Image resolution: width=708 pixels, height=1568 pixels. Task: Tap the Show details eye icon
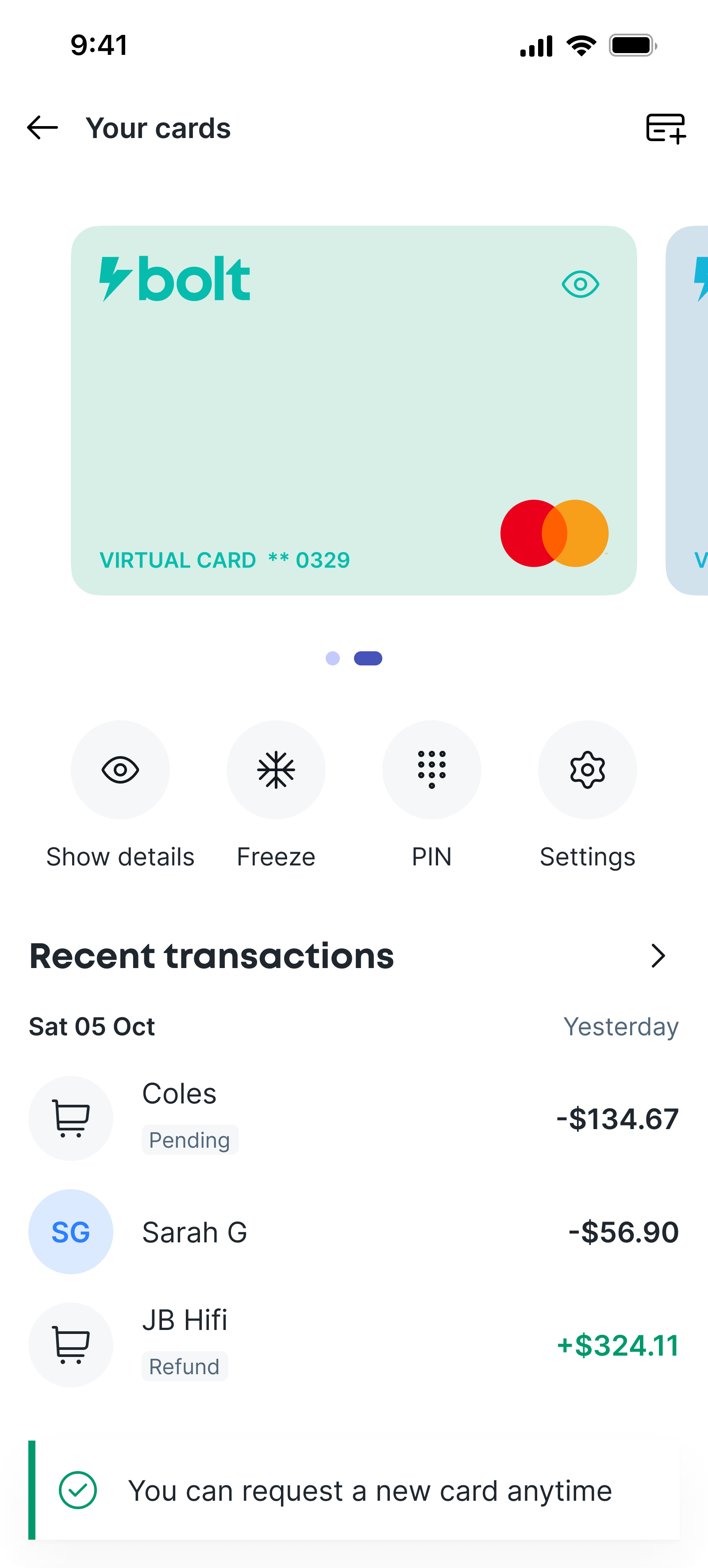[x=120, y=769]
